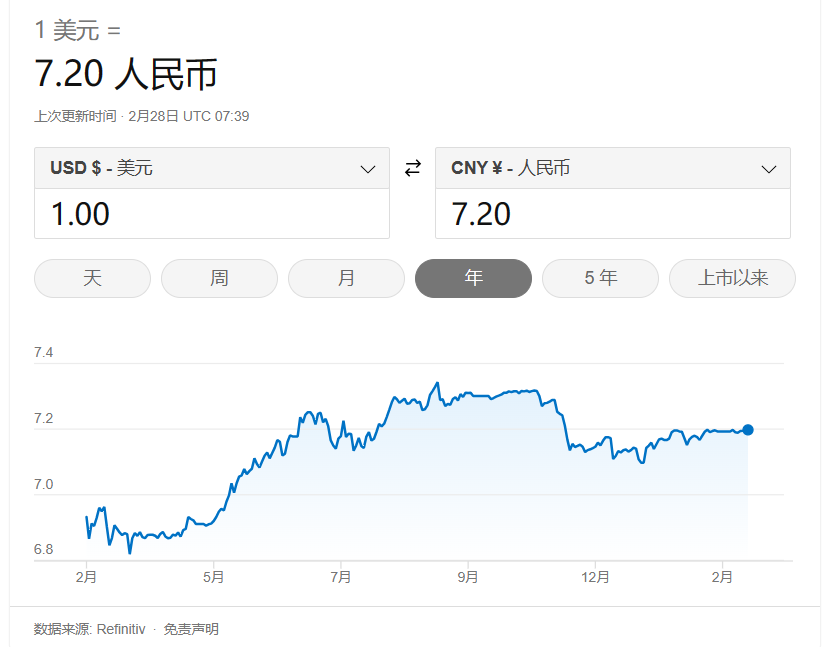Edit the 7.20 yuan amount field
The height and width of the screenshot is (647, 829).
point(613,214)
